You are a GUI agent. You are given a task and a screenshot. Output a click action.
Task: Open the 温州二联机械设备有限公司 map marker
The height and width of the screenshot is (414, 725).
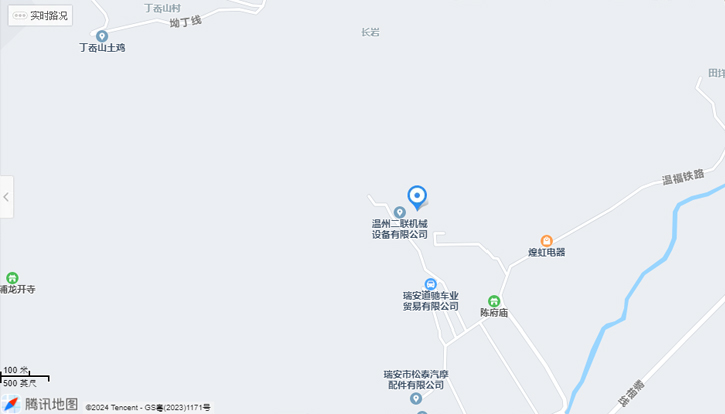pyautogui.click(x=400, y=212)
